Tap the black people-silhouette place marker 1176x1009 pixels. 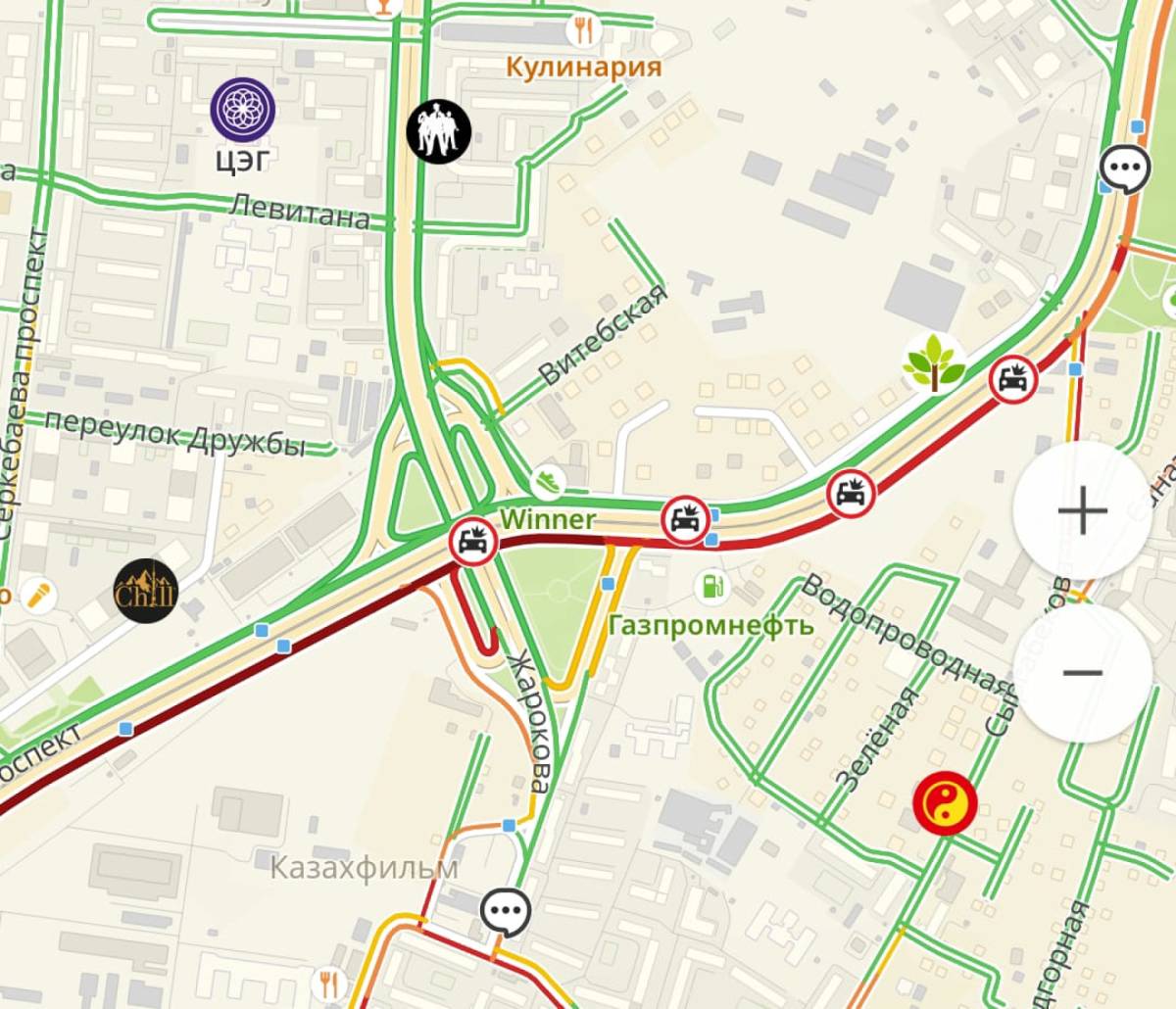click(x=439, y=131)
